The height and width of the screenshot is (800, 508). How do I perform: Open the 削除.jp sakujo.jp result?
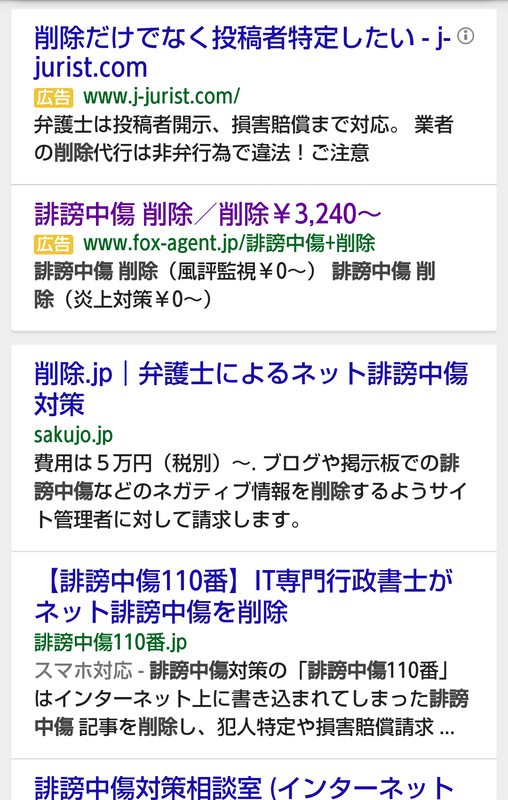click(x=251, y=388)
